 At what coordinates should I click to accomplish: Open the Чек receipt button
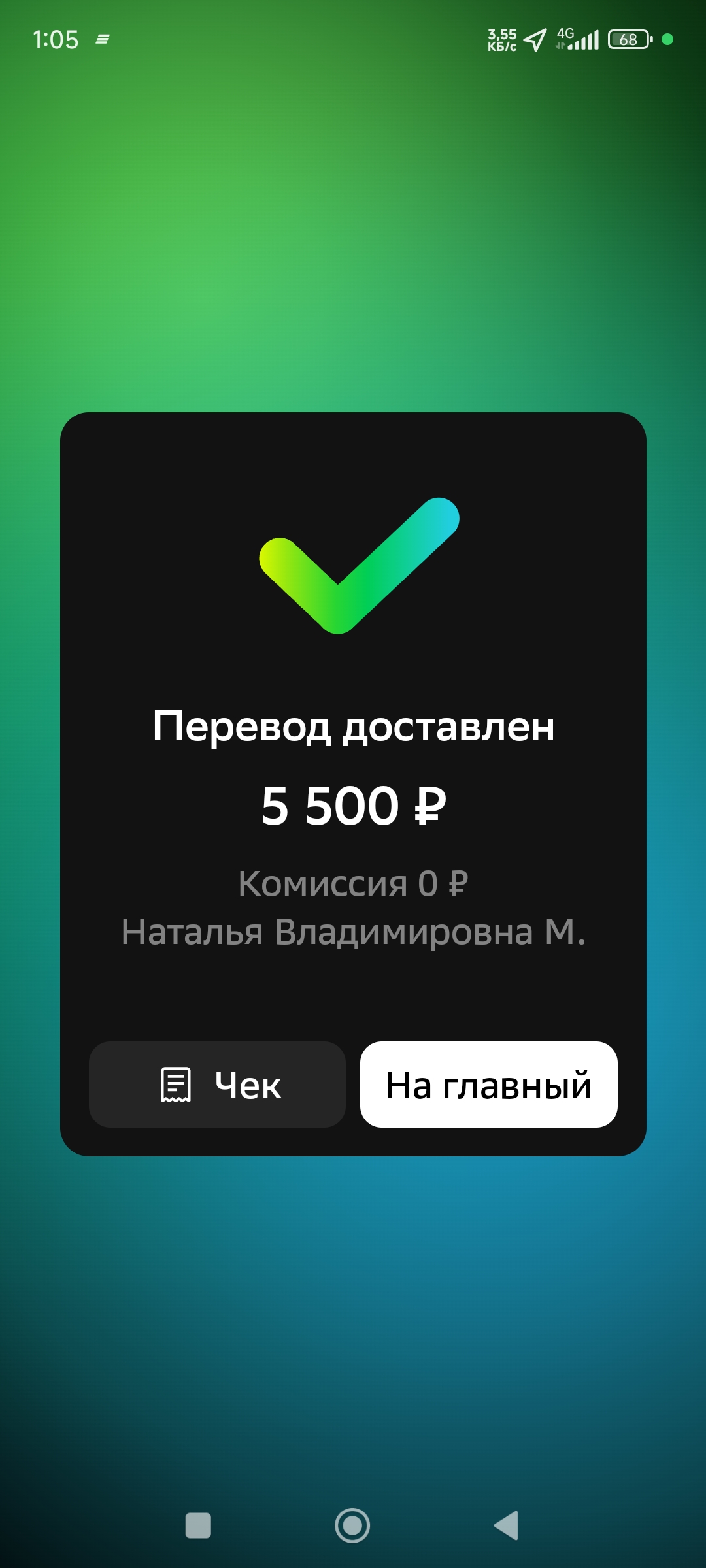[x=217, y=1085]
